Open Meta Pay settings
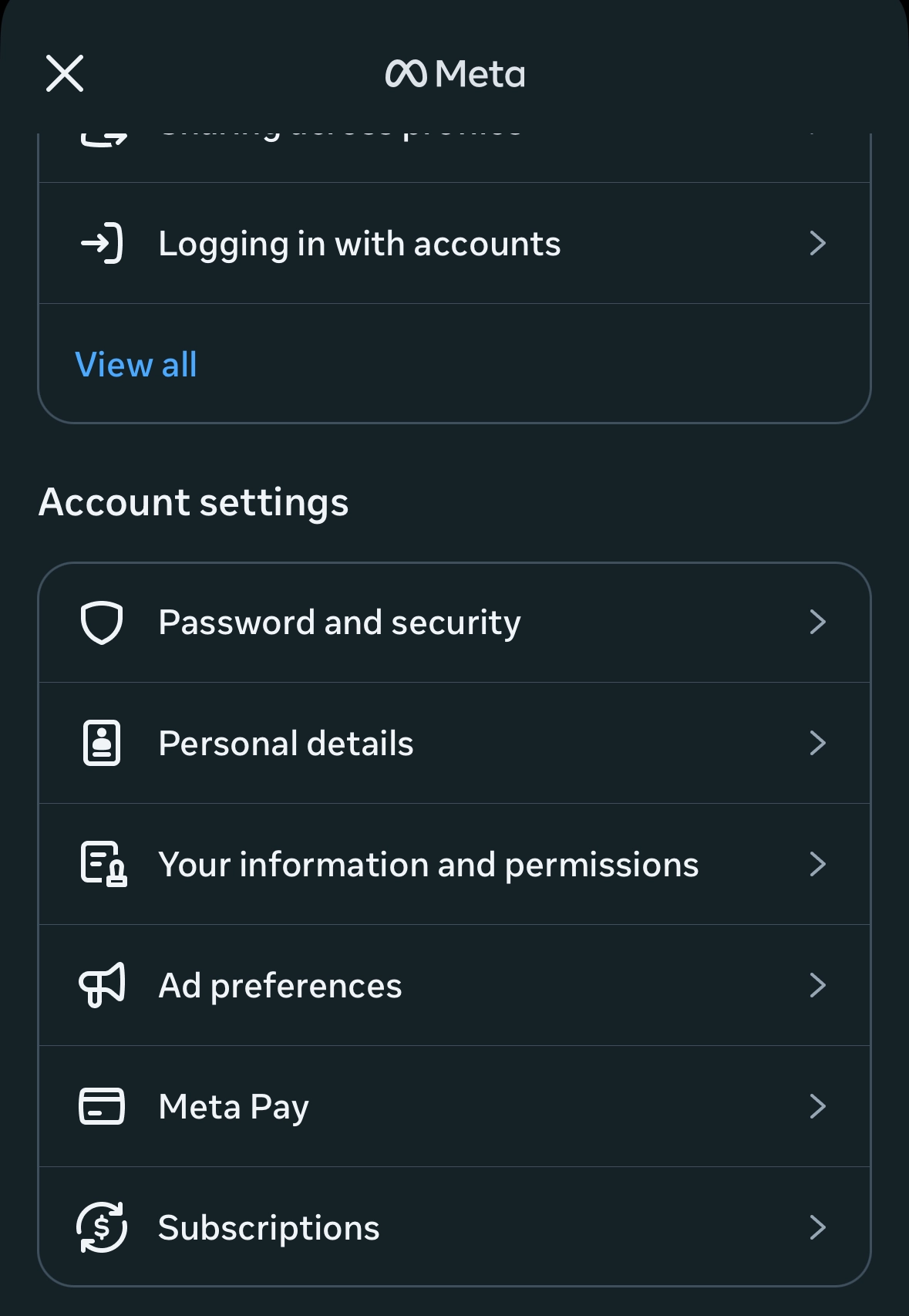Viewport: 909px width, 1316px height. 454,1107
